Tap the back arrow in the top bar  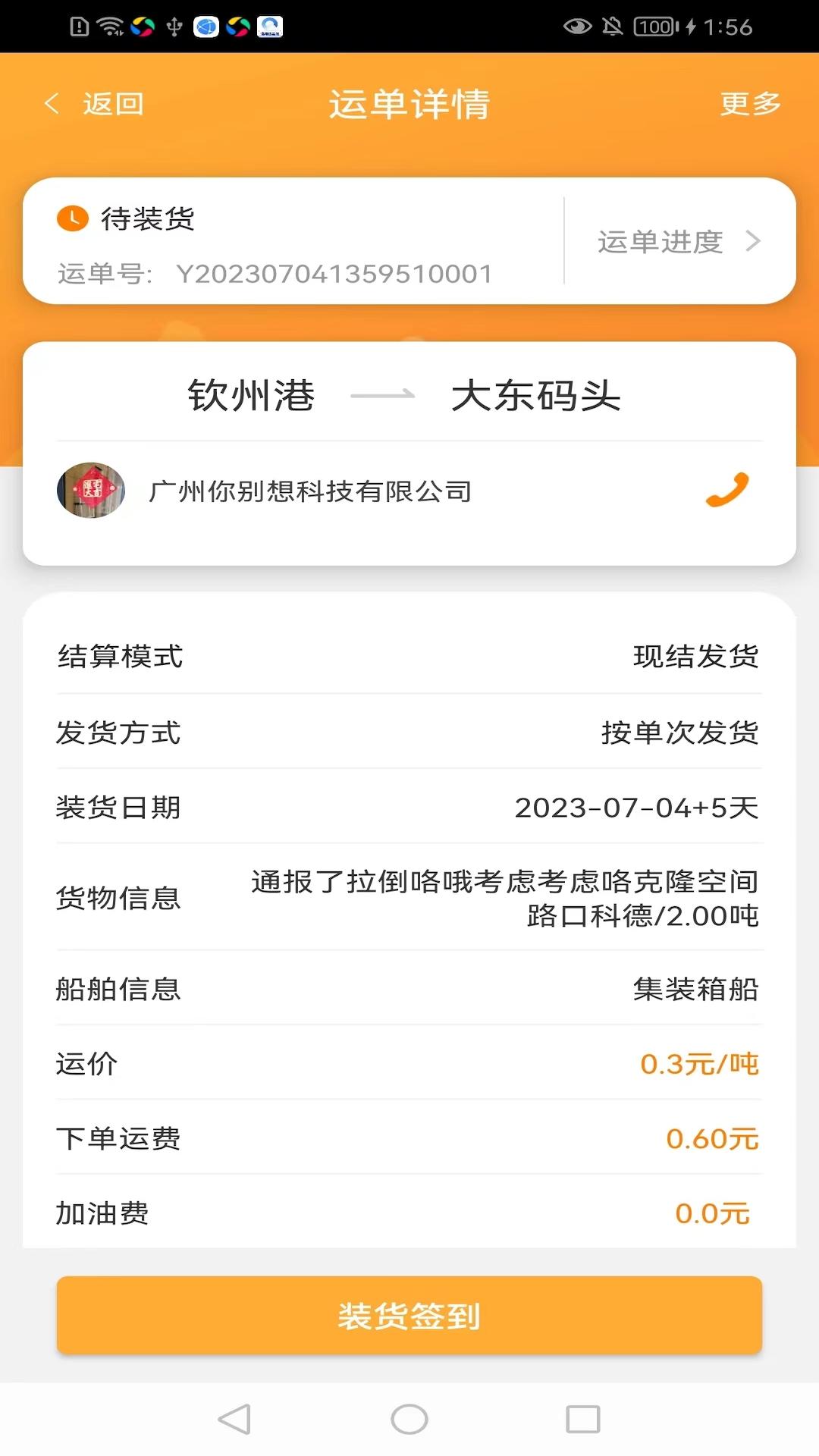[52, 103]
